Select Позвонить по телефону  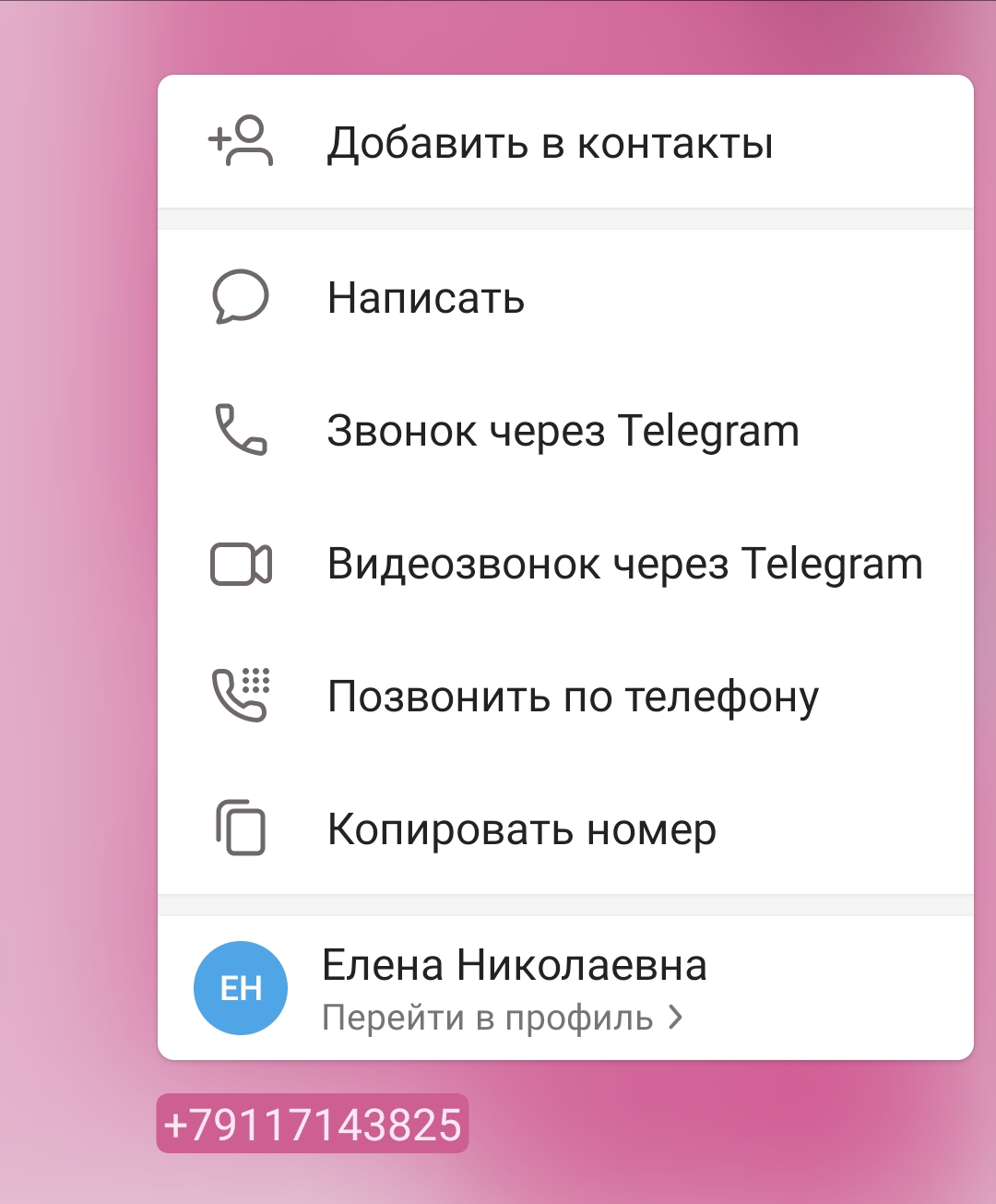572,697
